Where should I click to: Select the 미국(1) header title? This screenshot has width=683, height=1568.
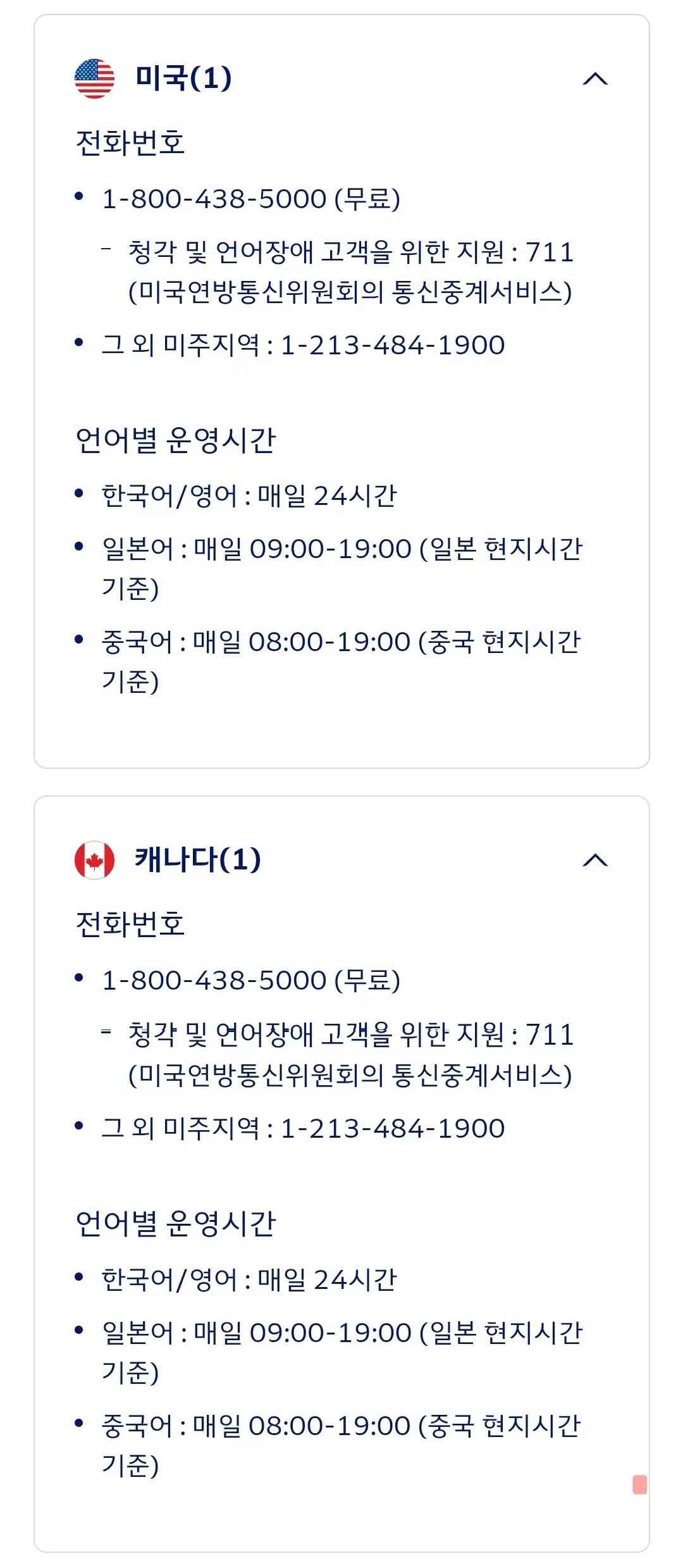coord(180,78)
